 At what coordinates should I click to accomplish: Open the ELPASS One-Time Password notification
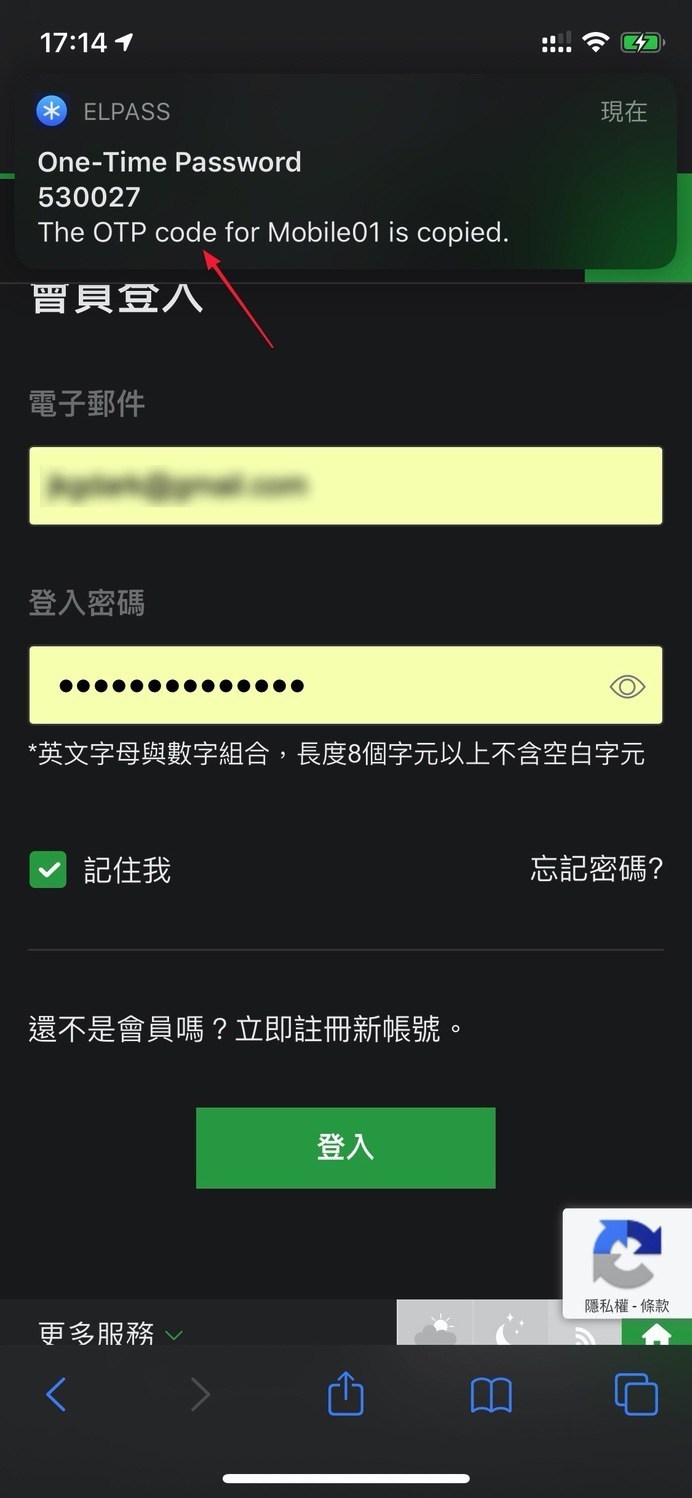click(345, 172)
